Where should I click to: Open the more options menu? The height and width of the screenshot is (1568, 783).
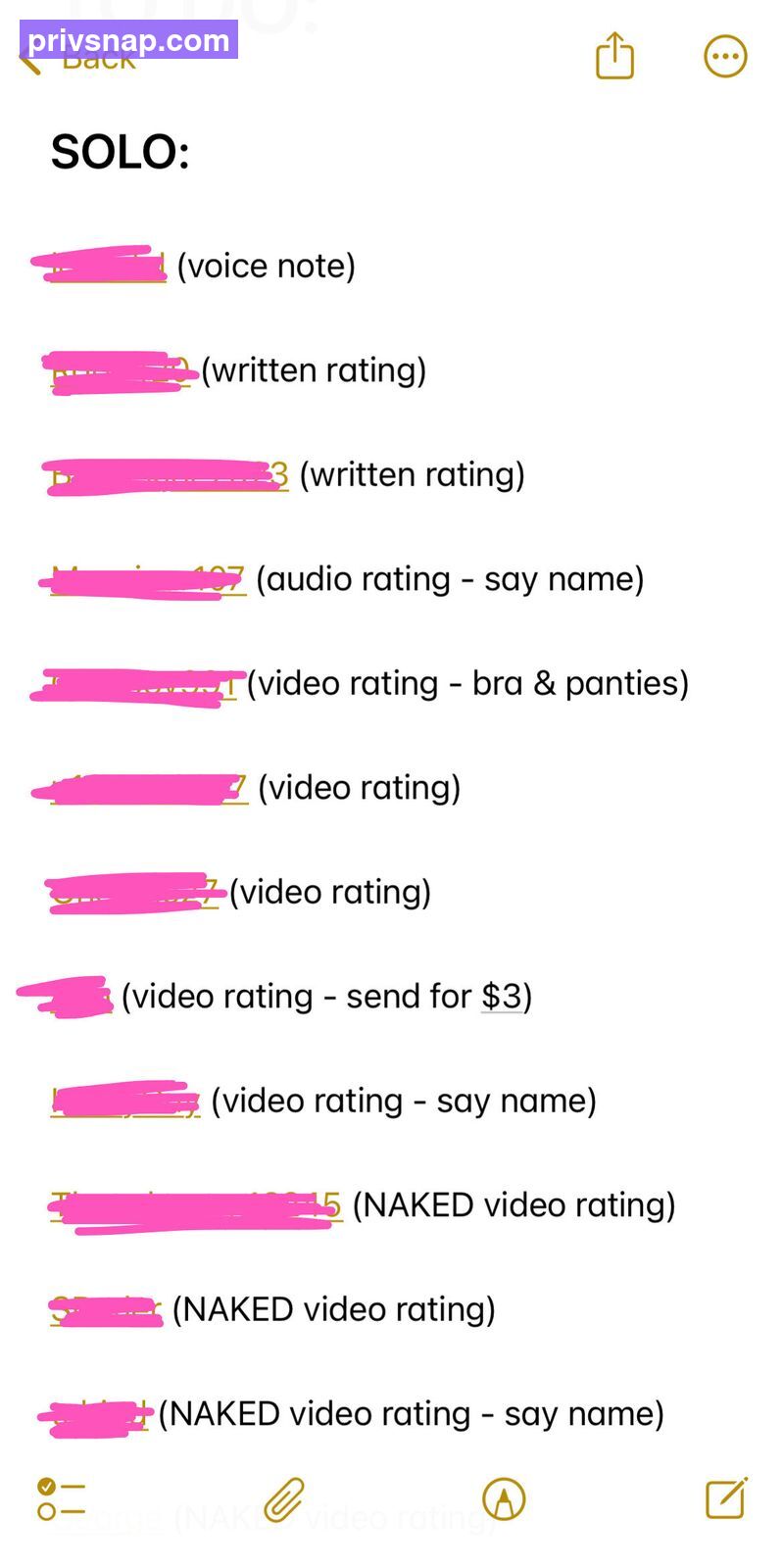pyautogui.click(x=725, y=57)
